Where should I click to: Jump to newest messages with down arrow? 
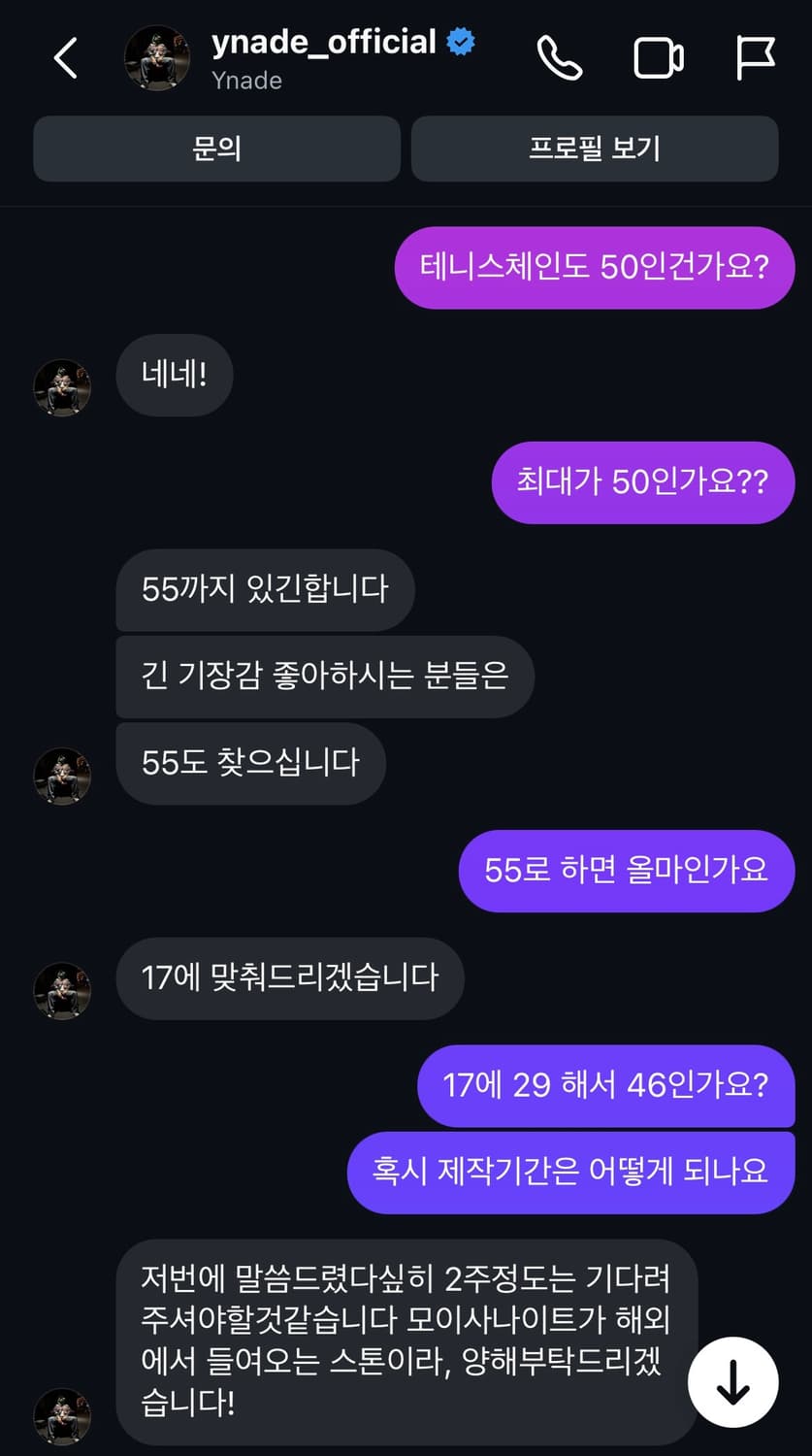click(x=732, y=1384)
